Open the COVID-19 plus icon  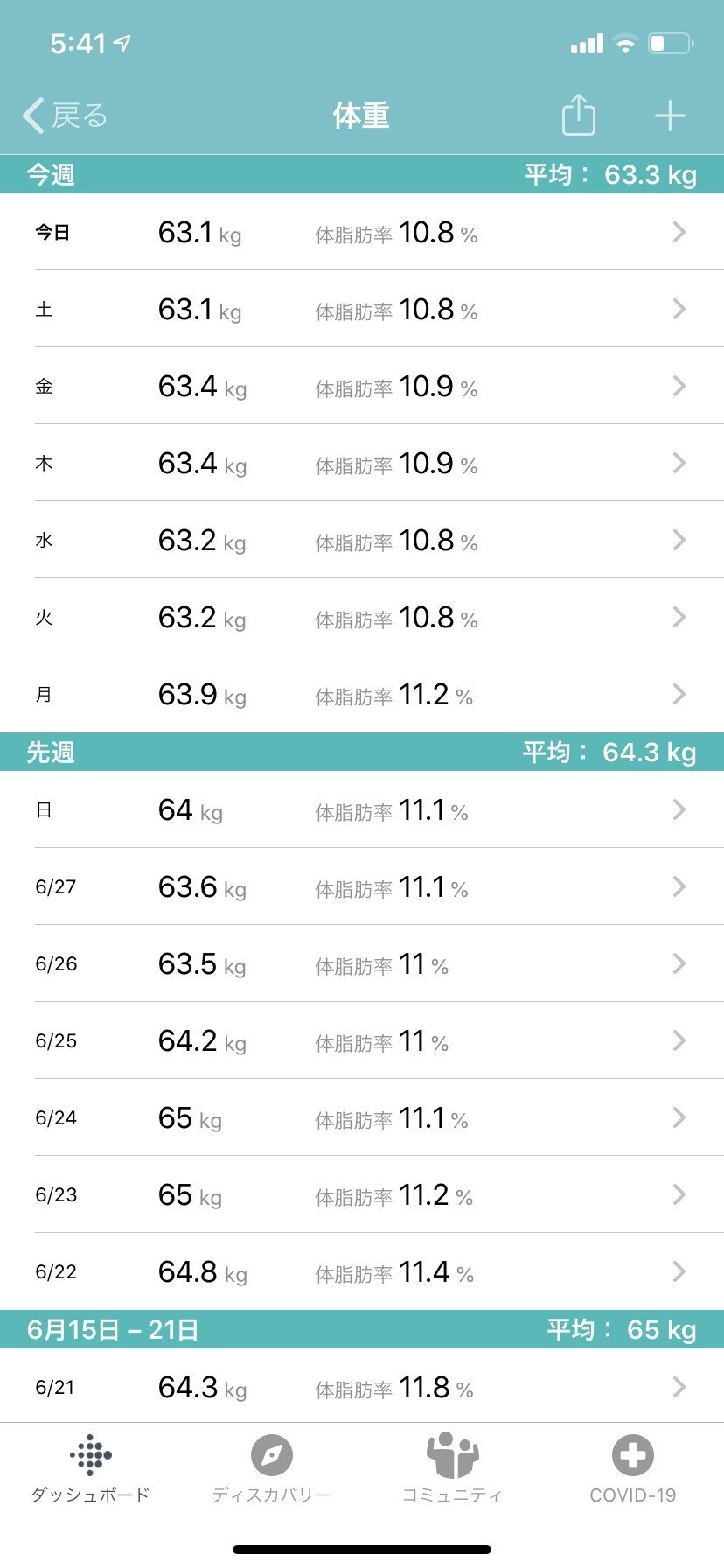[x=632, y=1455]
